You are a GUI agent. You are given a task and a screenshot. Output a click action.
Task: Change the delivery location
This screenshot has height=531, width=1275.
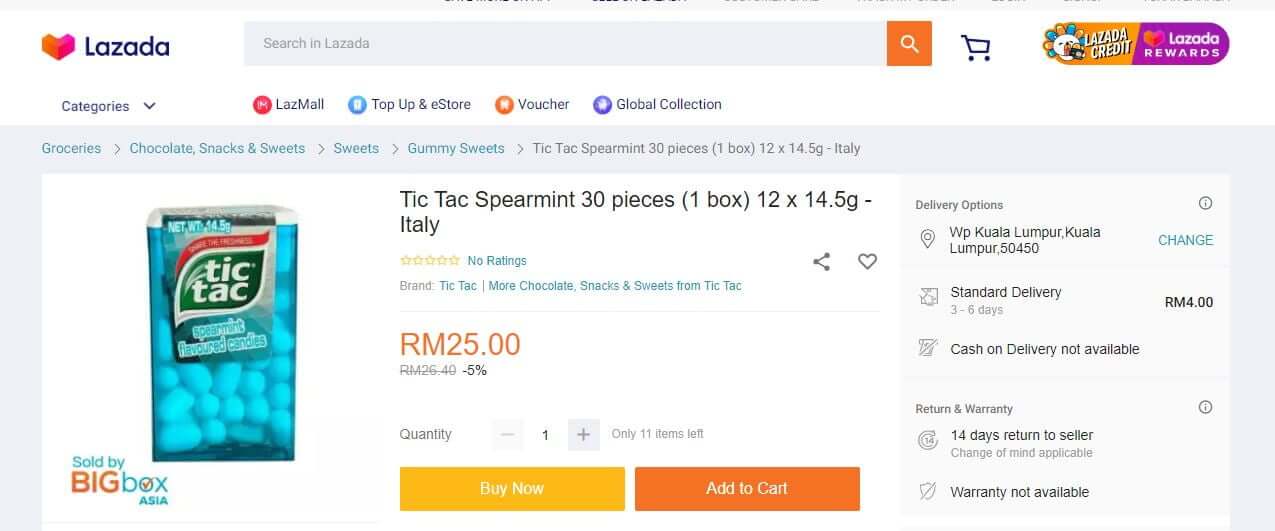1185,240
